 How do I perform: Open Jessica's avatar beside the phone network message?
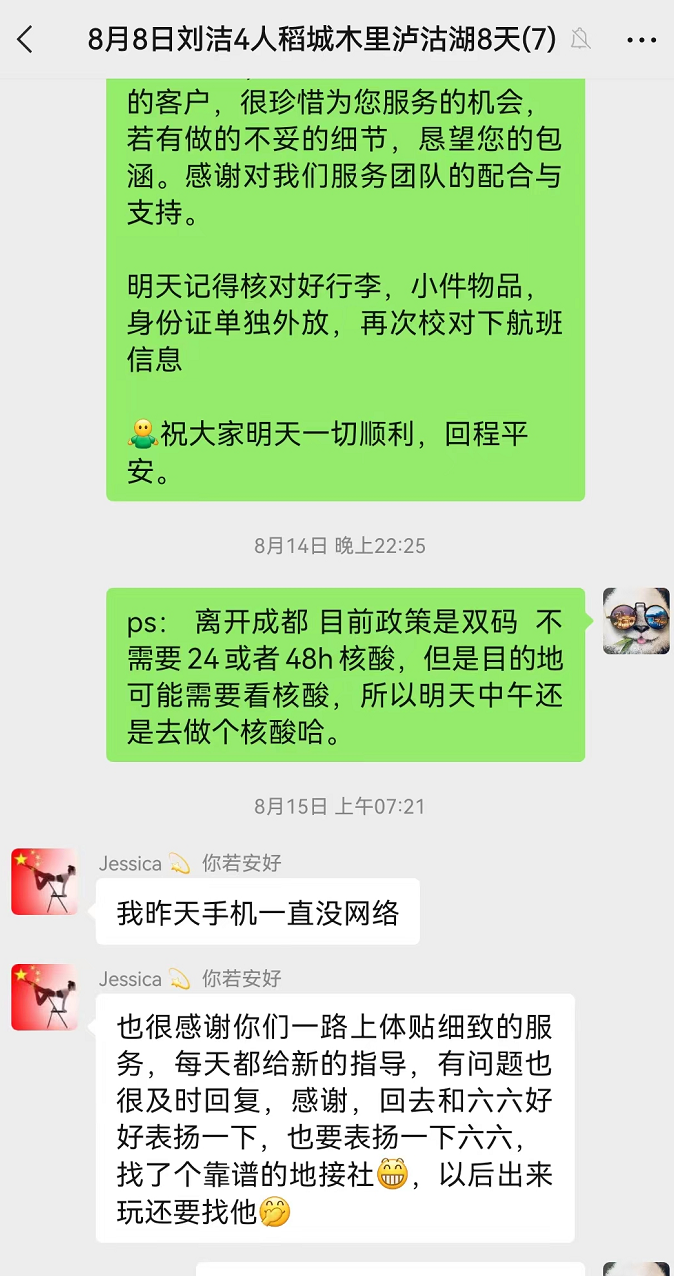[44, 882]
